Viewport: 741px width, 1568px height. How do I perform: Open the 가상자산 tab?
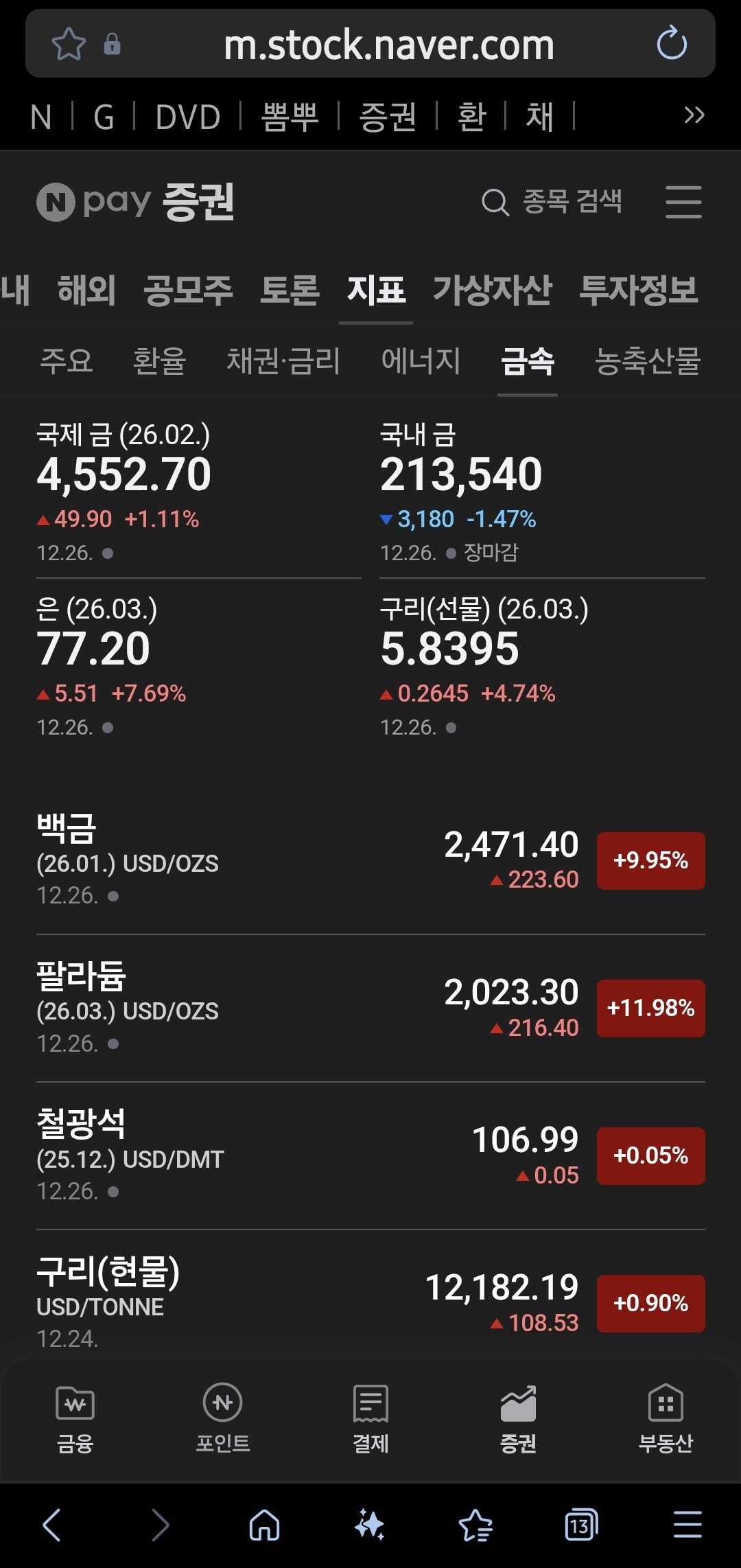[x=492, y=290]
